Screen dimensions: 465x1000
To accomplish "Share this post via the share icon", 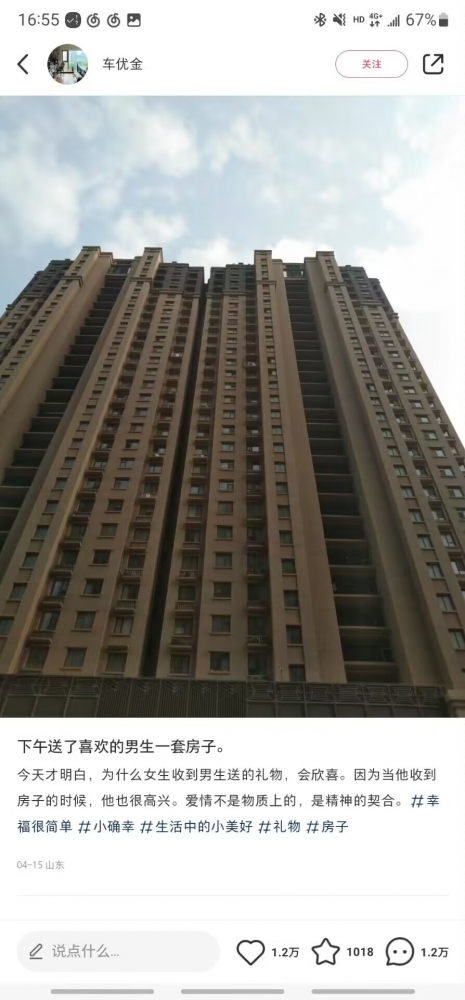I will [x=433, y=64].
